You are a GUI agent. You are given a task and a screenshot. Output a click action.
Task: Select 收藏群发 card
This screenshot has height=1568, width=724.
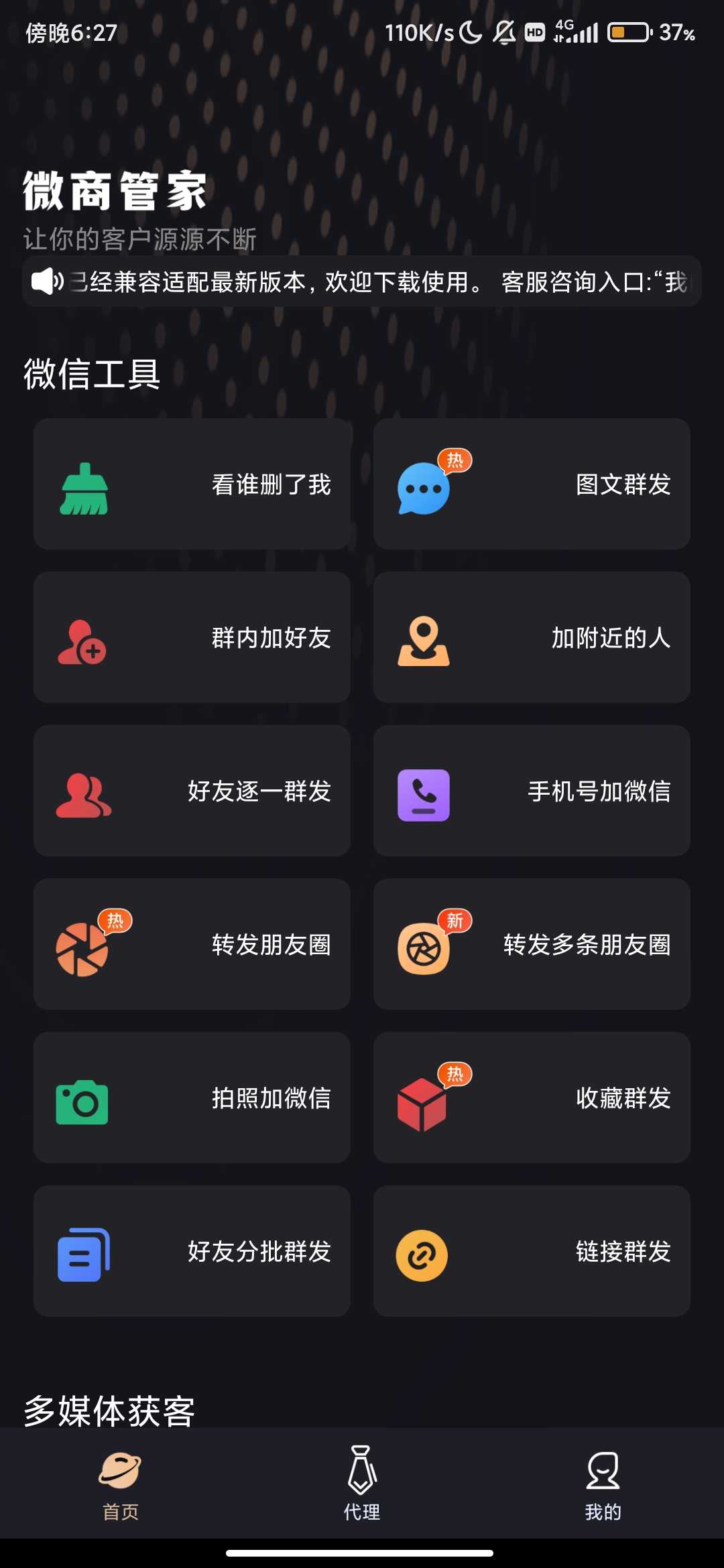tap(532, 1098)
